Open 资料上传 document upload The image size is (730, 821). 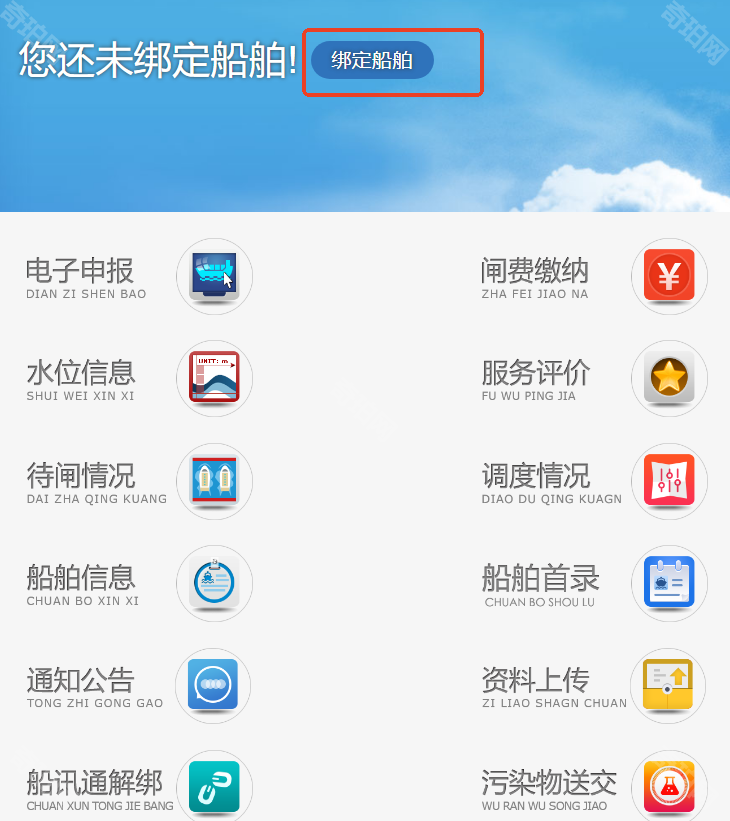pyautogui.click(x=668, y=686)
